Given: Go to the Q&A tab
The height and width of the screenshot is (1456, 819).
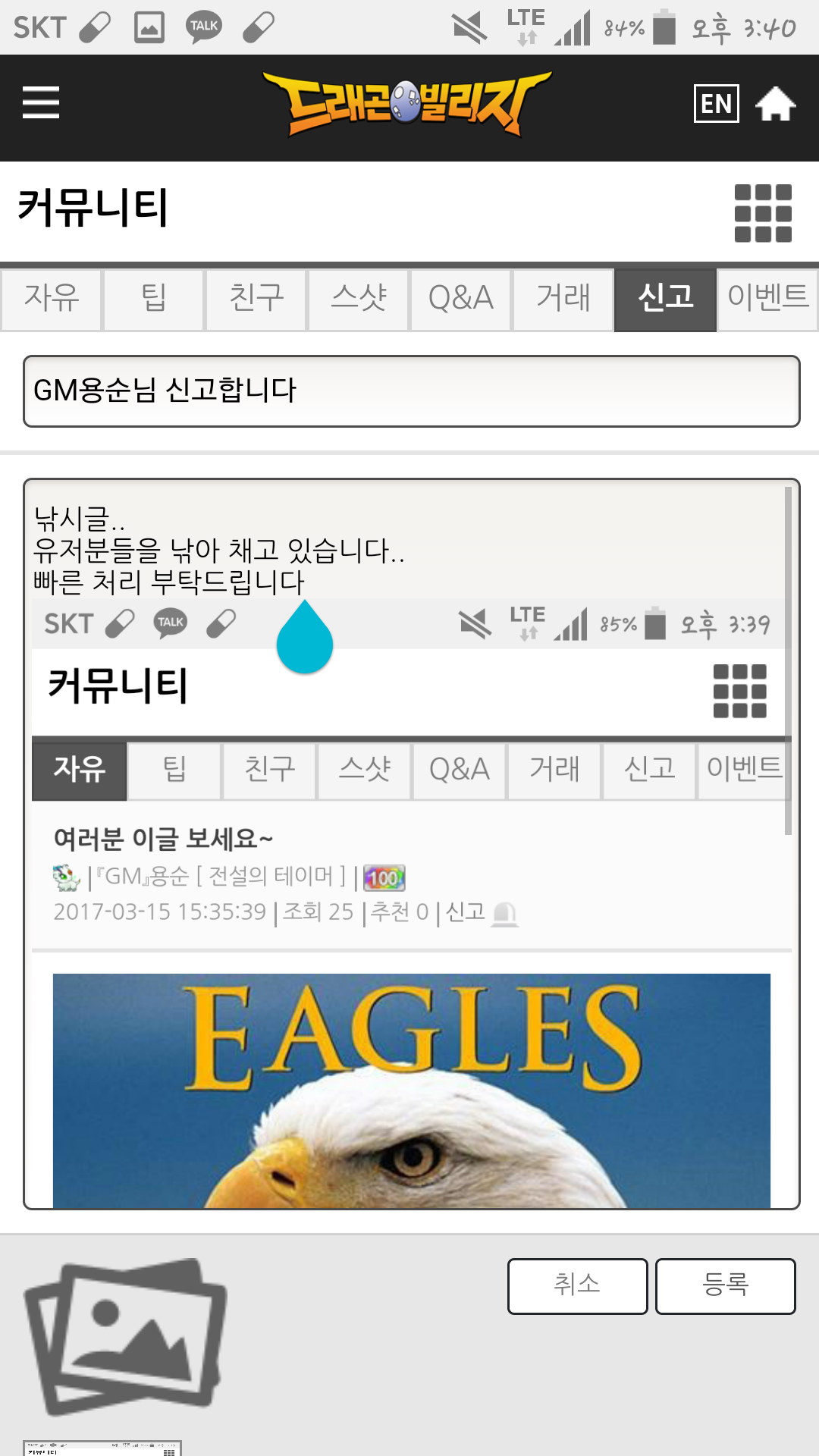Looking at the screenshot, I should point(461,298).
